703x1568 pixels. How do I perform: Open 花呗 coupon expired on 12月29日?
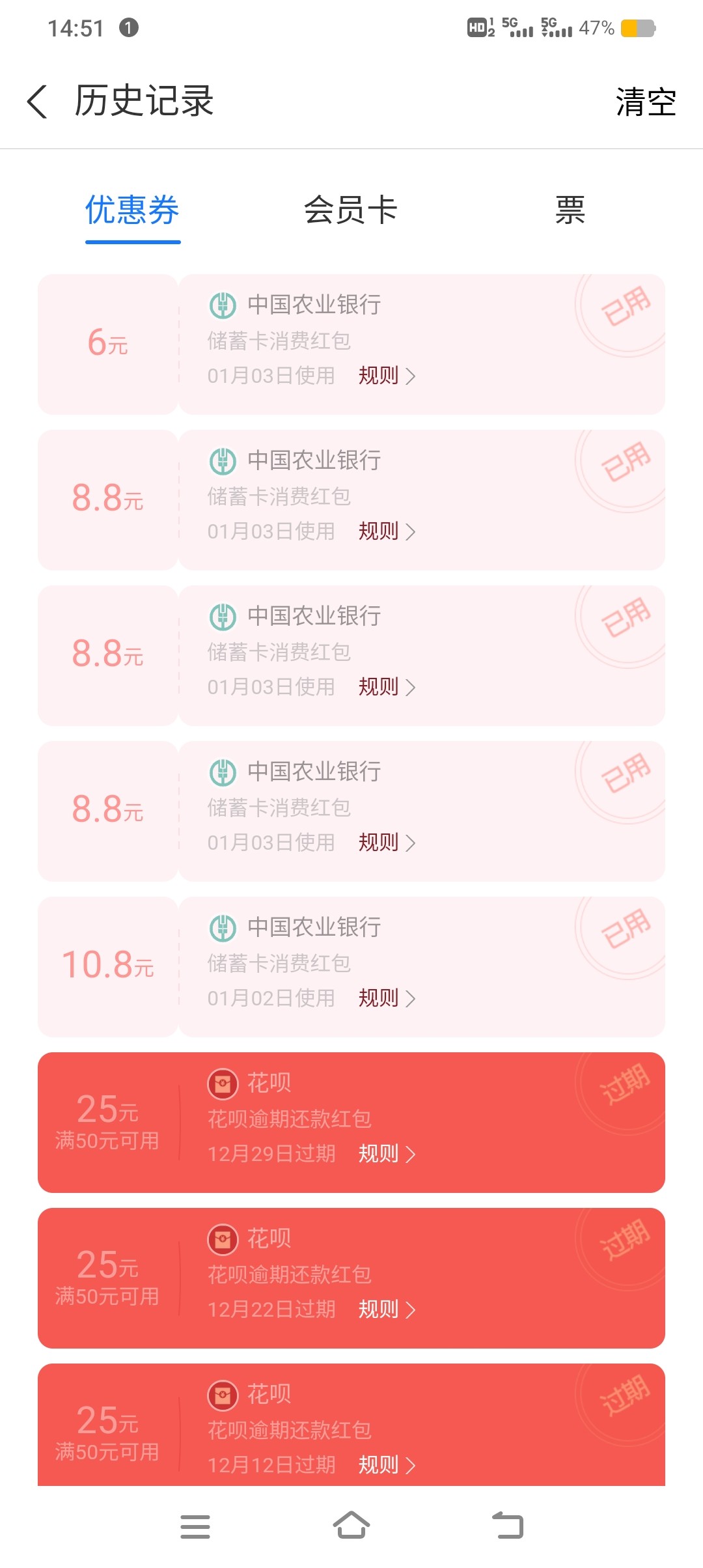(351, 1122)
